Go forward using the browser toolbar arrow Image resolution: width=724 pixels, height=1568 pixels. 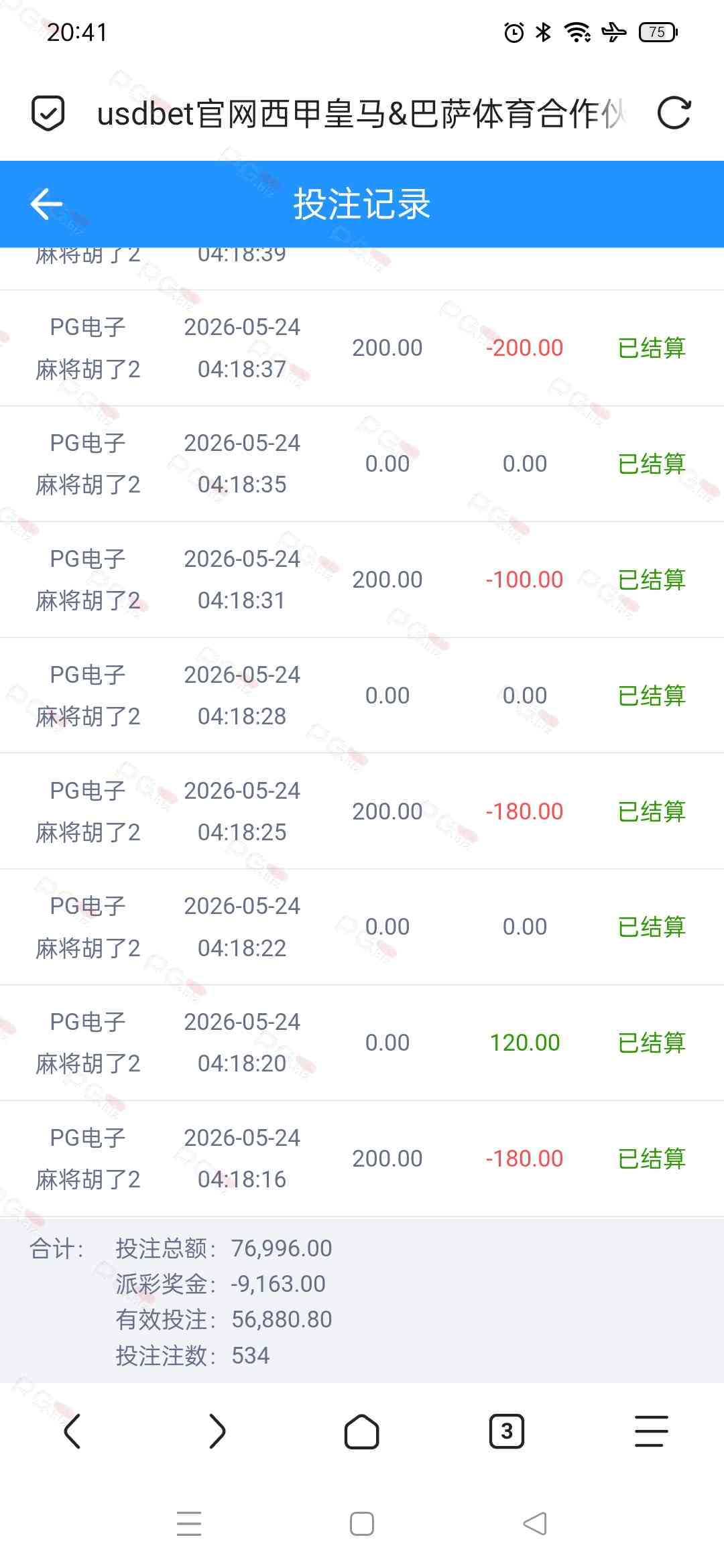click(x=217, y=1431)
